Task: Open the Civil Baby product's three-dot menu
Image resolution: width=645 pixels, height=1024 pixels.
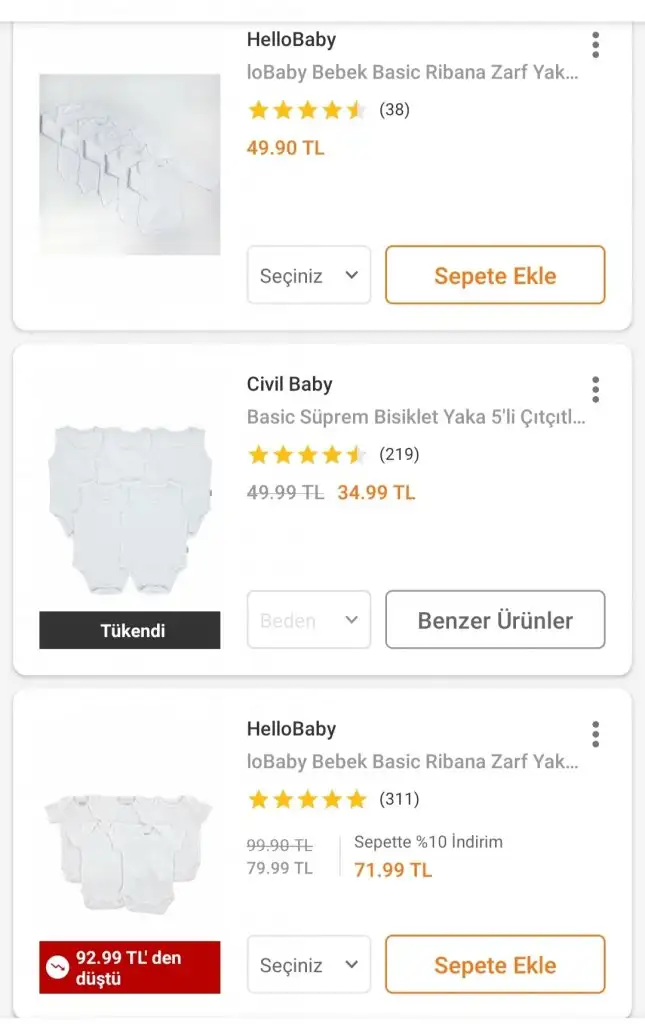Action: (x=595, y=389)
